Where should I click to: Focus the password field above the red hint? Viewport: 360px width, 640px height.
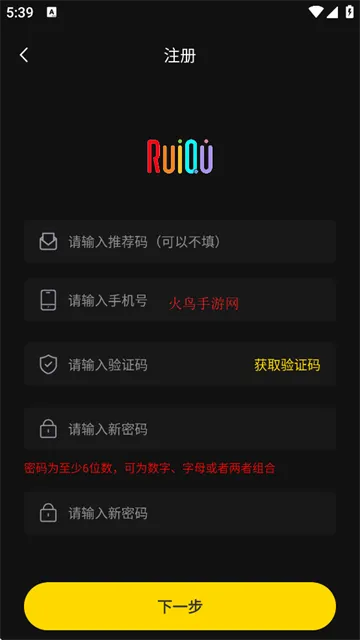(180, 429)
